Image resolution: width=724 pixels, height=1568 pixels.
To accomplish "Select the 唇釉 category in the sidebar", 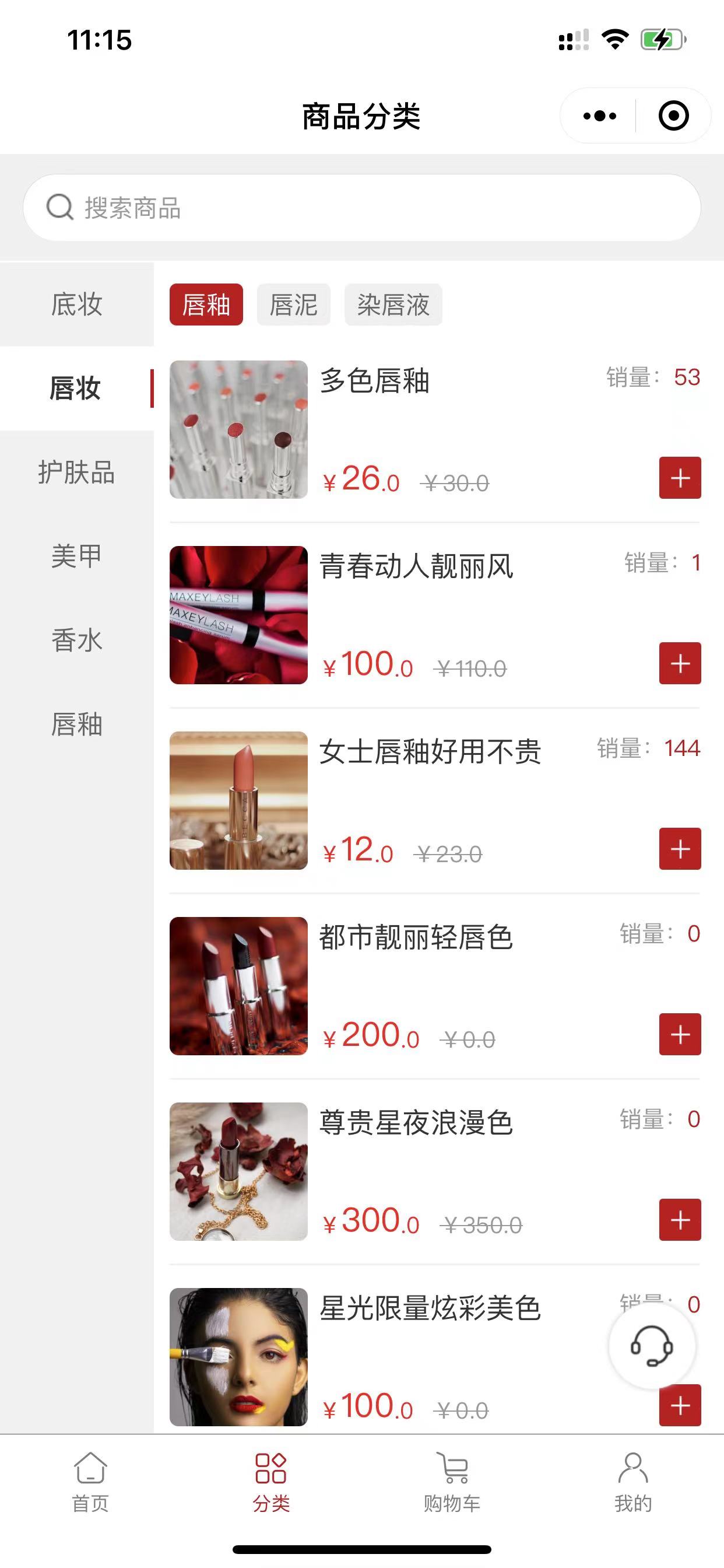I will pyautogui.click(x=77, y=724).
